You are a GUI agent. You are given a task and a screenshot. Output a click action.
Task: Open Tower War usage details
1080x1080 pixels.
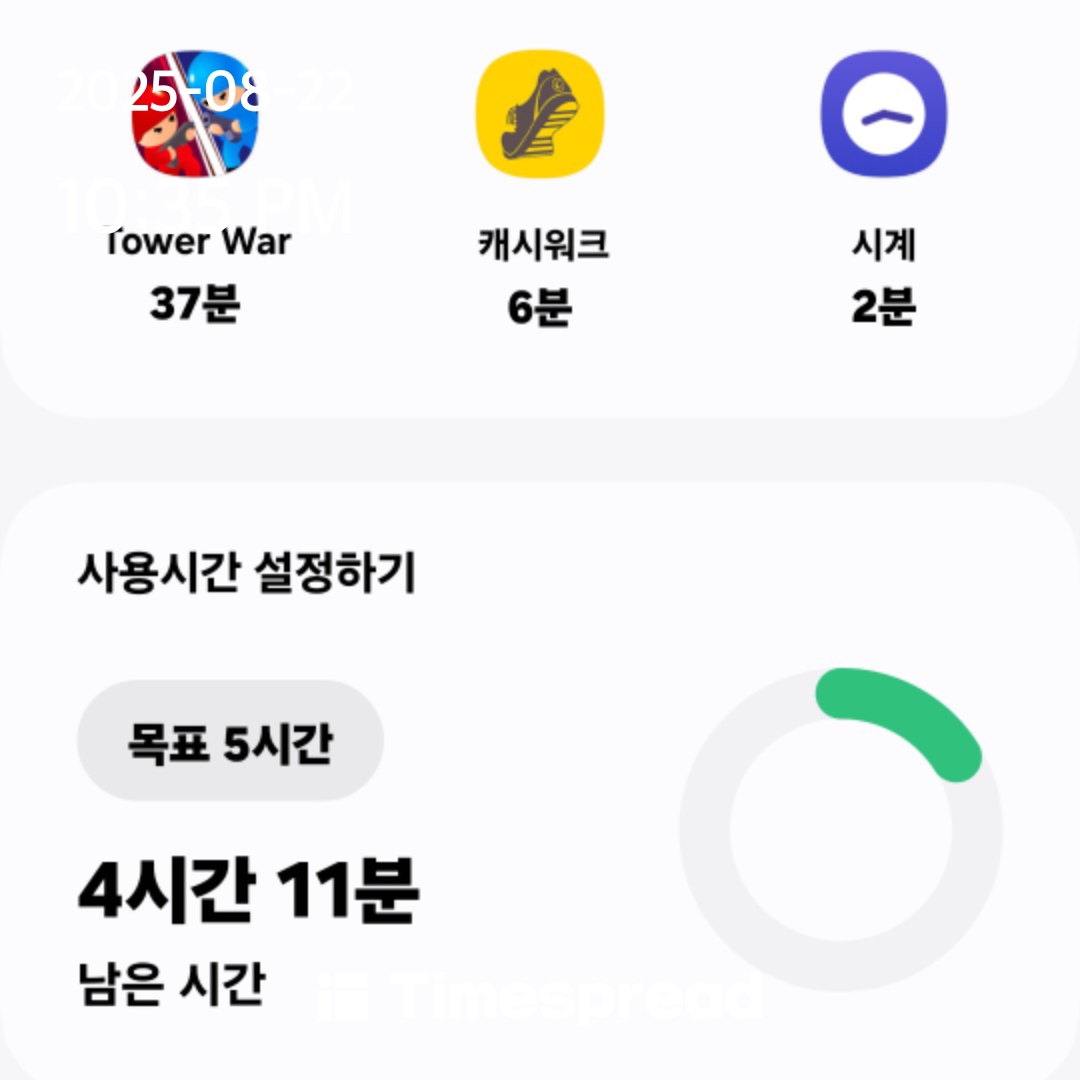(196, 115)
